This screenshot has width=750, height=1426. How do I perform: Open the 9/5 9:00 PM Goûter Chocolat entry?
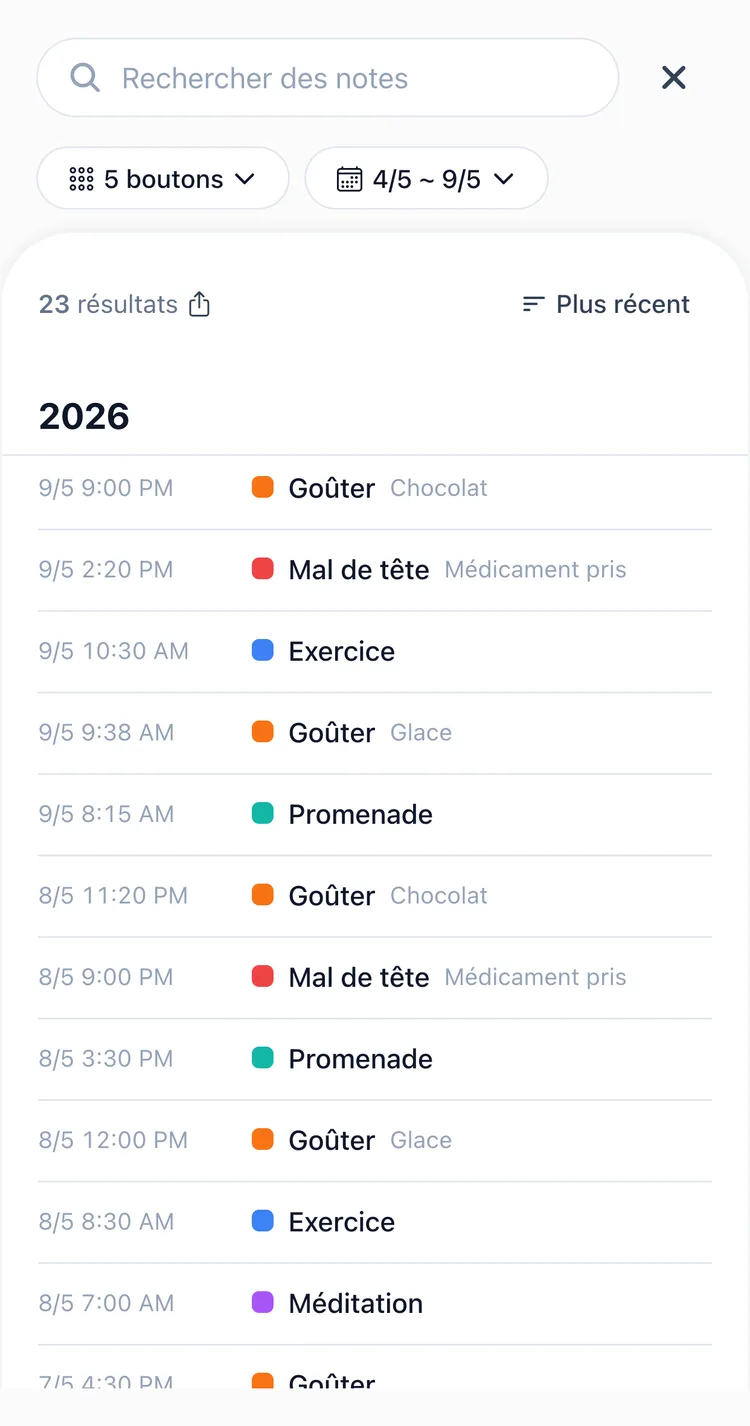(375, 489)
